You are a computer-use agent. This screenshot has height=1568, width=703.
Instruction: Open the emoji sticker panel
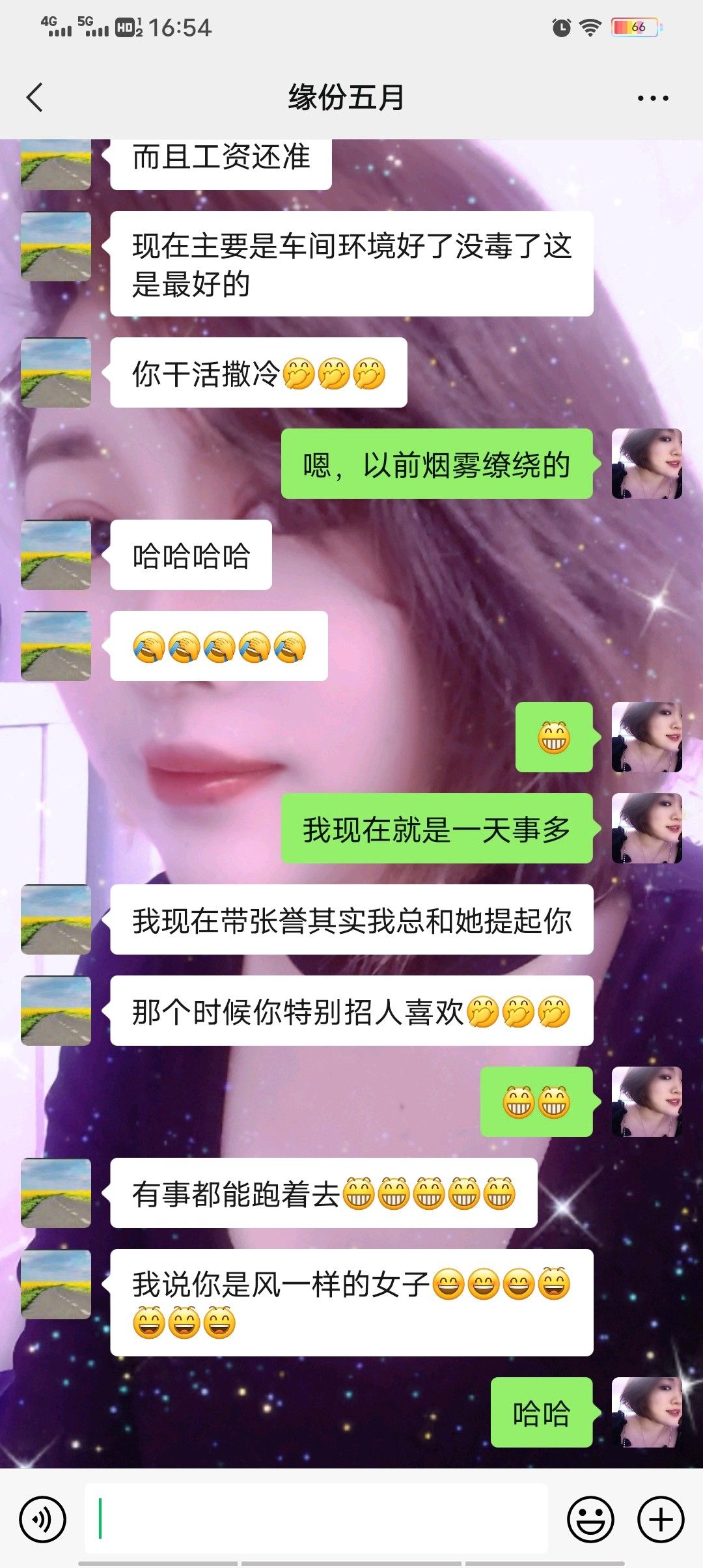pyautogui.click(x=590, y=1520)
